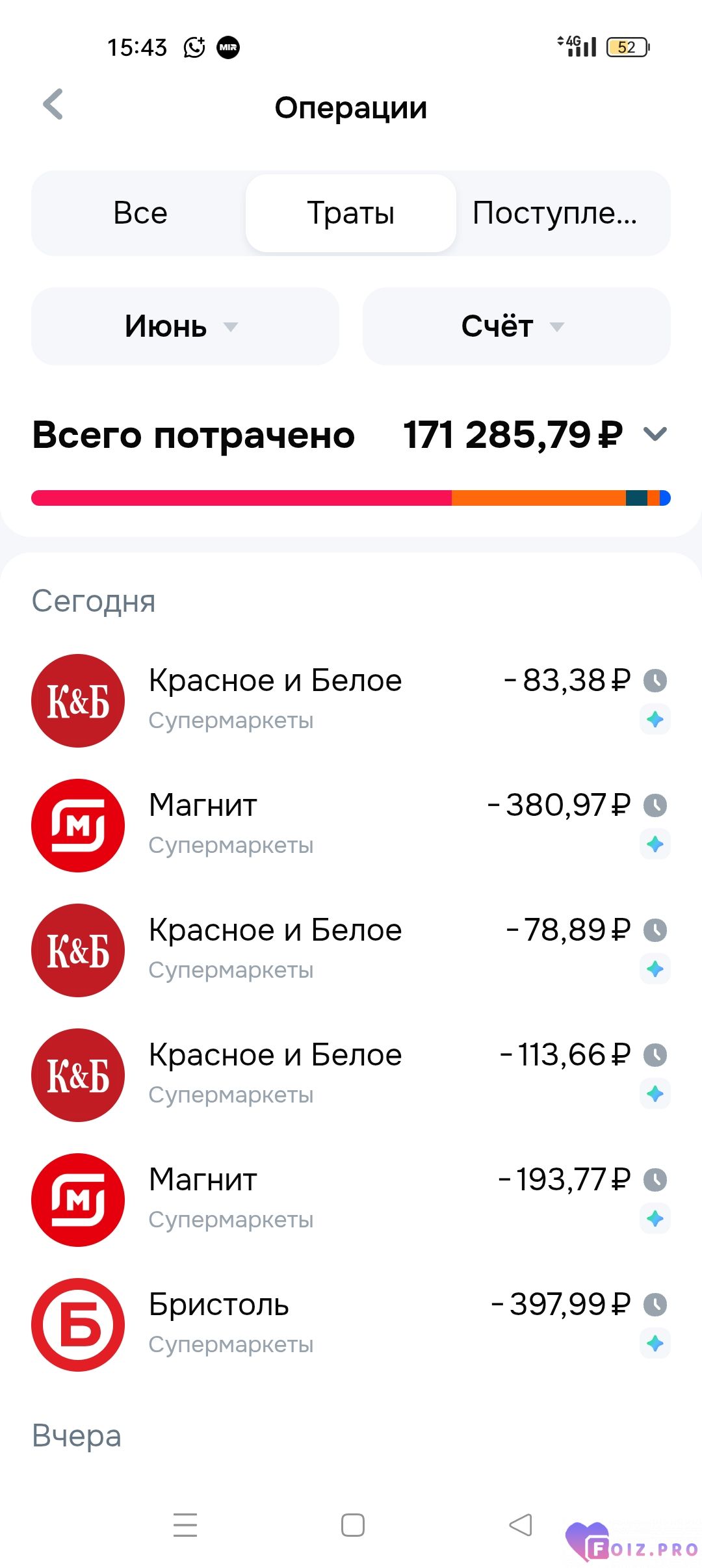Screen dimensions: 702x1568
Task: Expand the Всего потрачено breakdown chevron
Action: (655, 434)
